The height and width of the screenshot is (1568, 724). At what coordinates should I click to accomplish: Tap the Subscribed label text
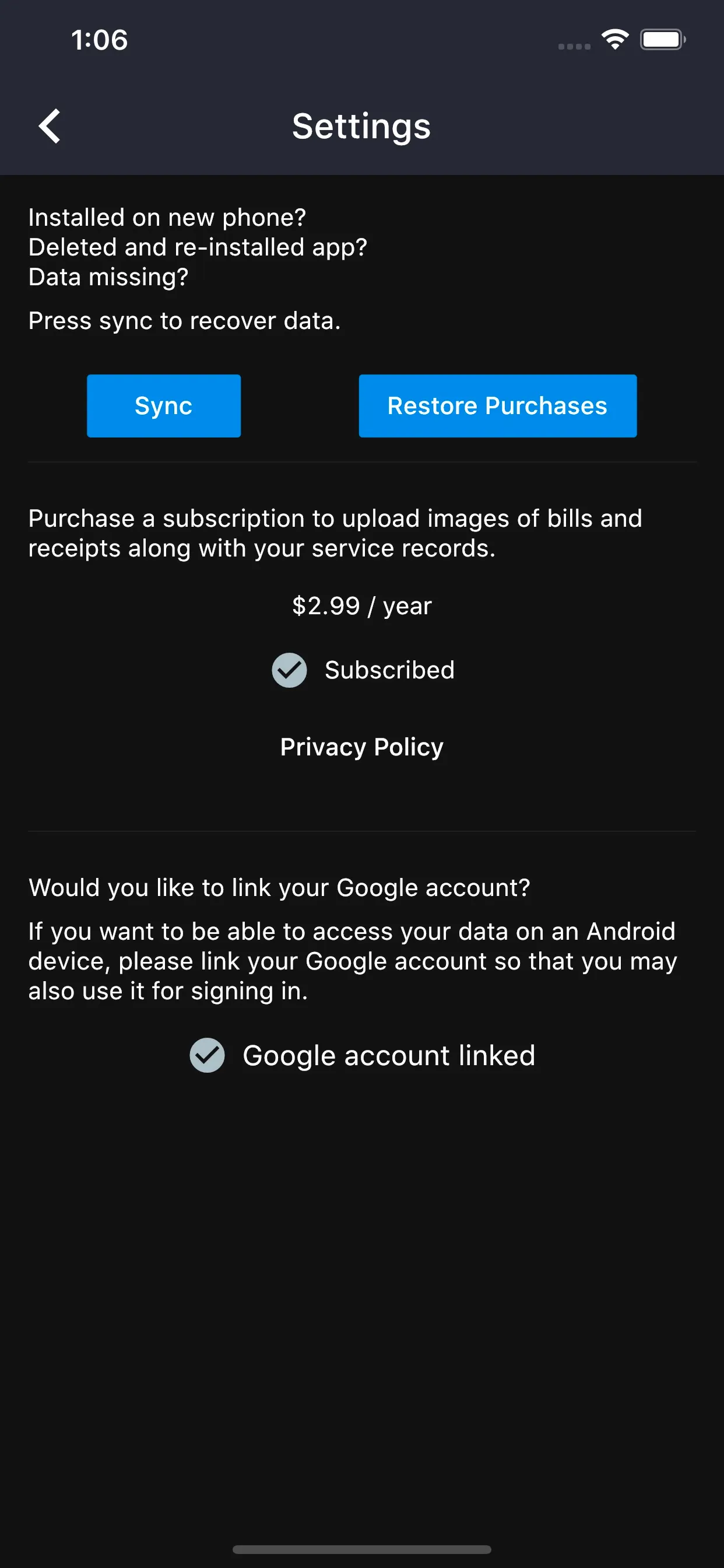pyautogui.click(x=389, y=670)
